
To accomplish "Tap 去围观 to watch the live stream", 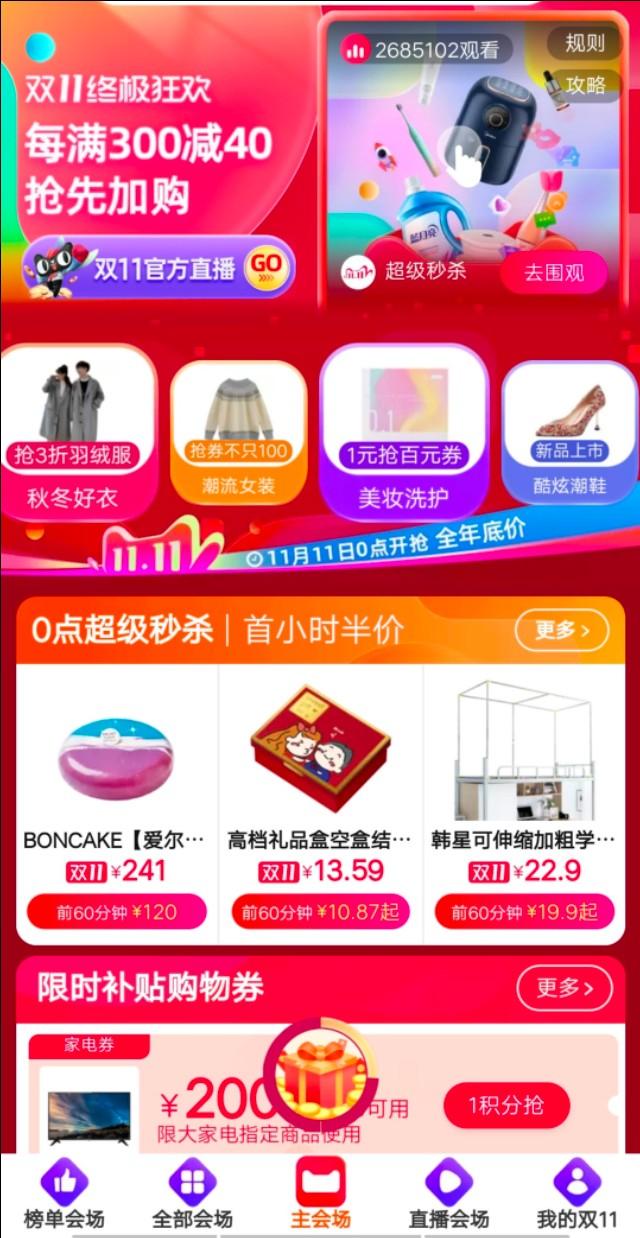I will 554,272.
